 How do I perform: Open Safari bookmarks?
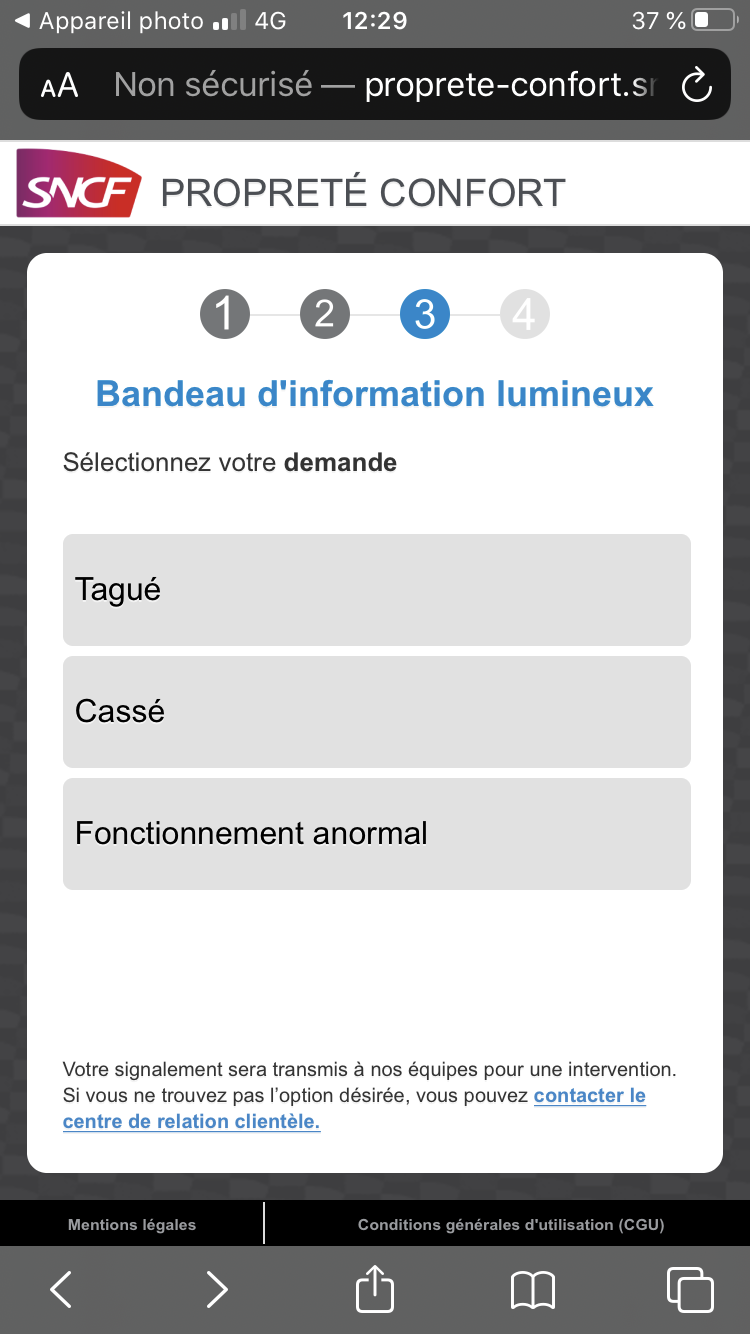point(532,1290)
